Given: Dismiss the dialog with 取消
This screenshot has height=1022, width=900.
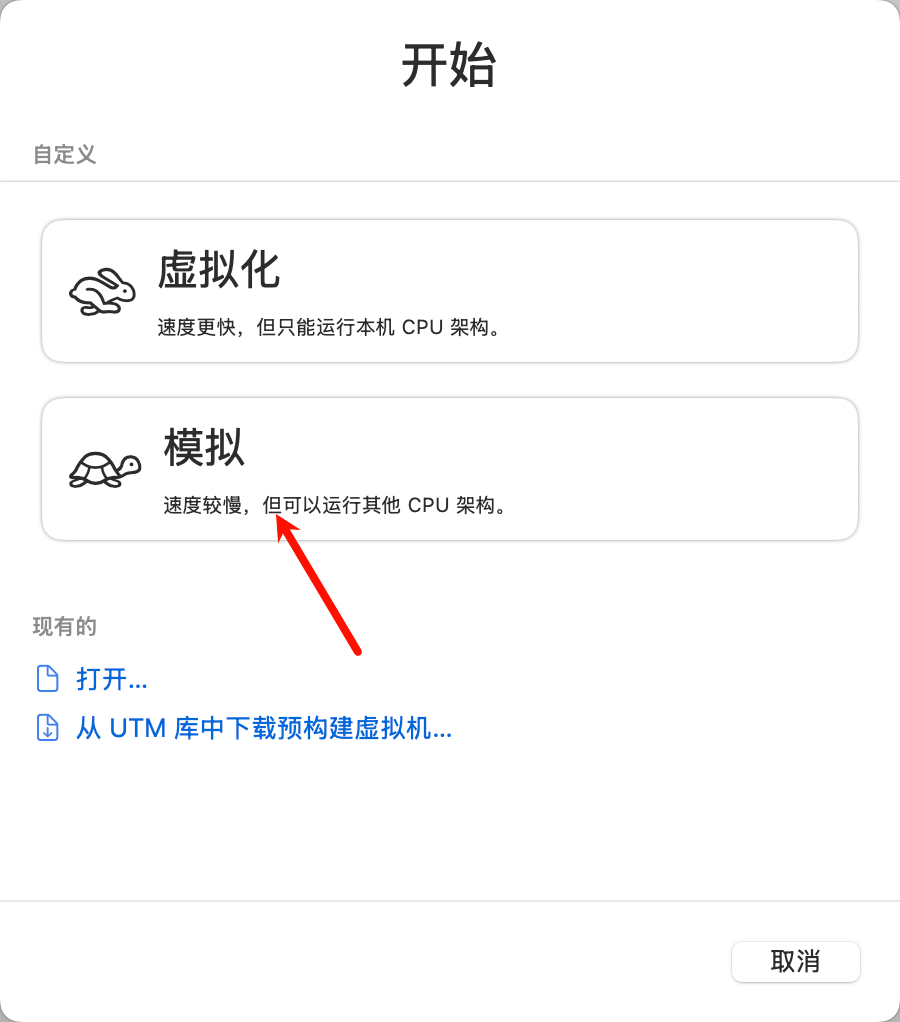Looking at the screenshot, I should (x=795, y=962).
